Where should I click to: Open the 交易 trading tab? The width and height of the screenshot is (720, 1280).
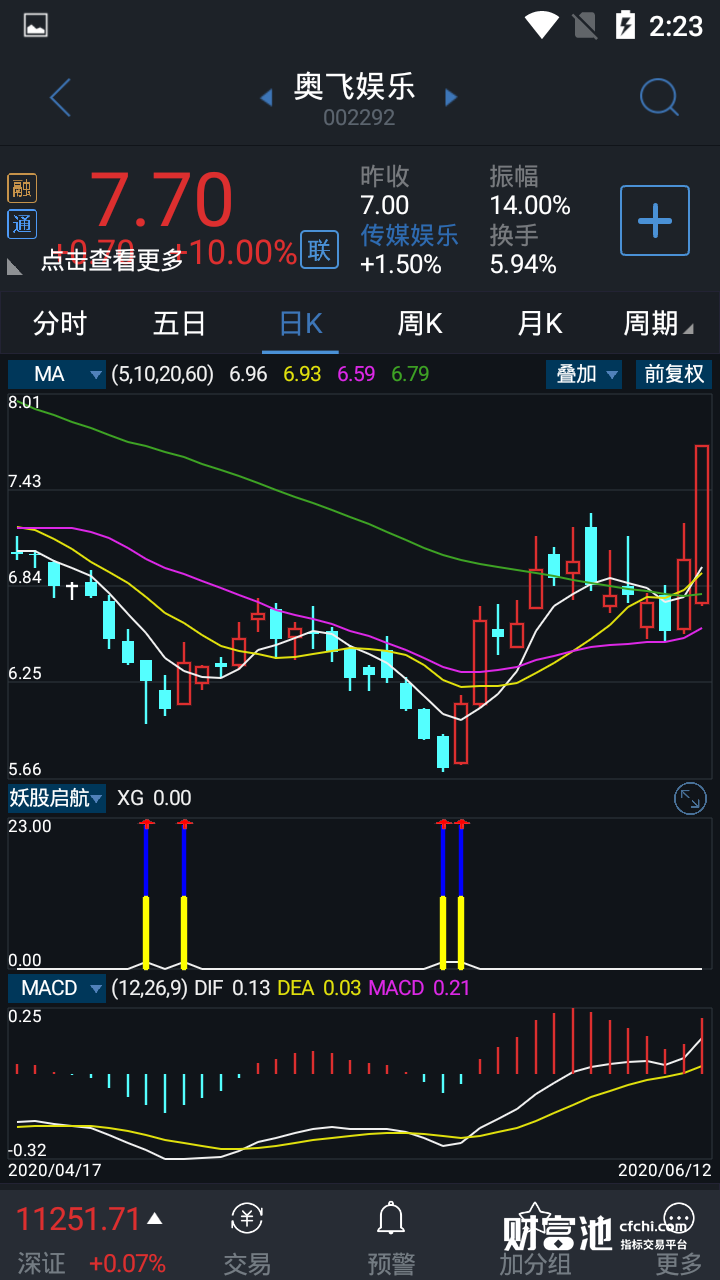247,1240
